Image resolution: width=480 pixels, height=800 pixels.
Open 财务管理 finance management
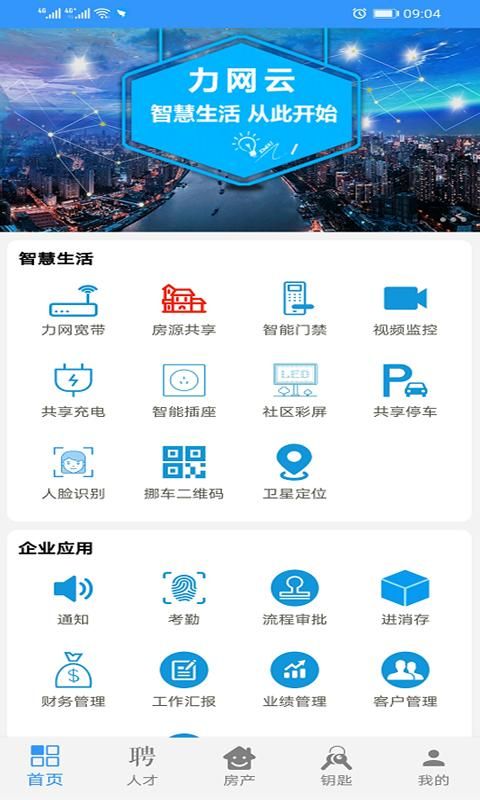(x=73, y=681)
